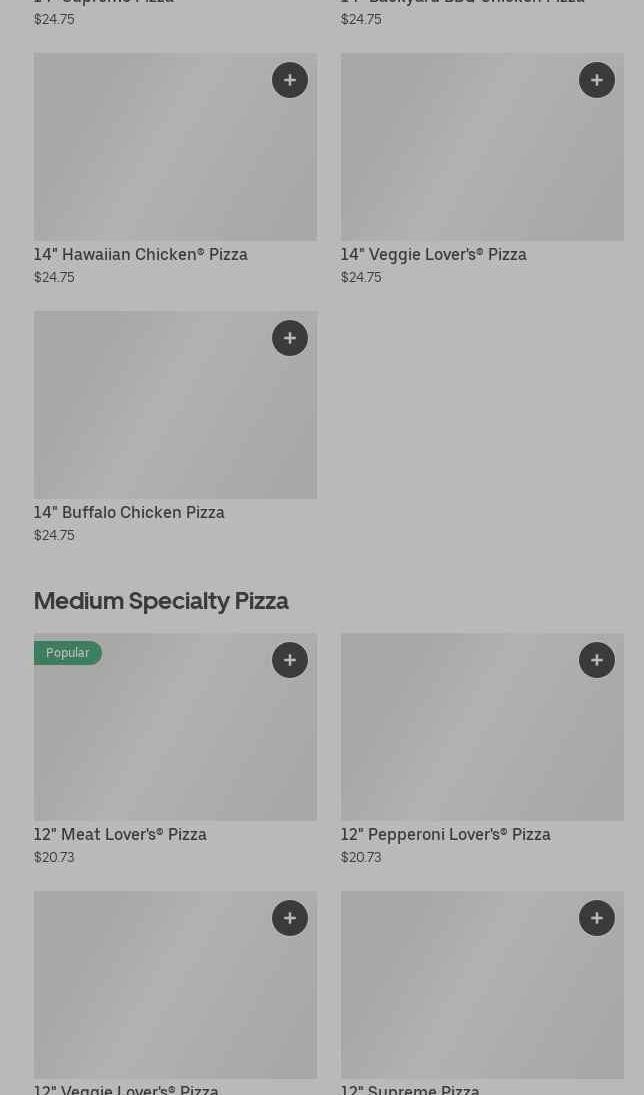Screen dimensions: 644x1095
Task: Add 14" Veggie Lover's Pizza to cart
Action: (597, 80)
